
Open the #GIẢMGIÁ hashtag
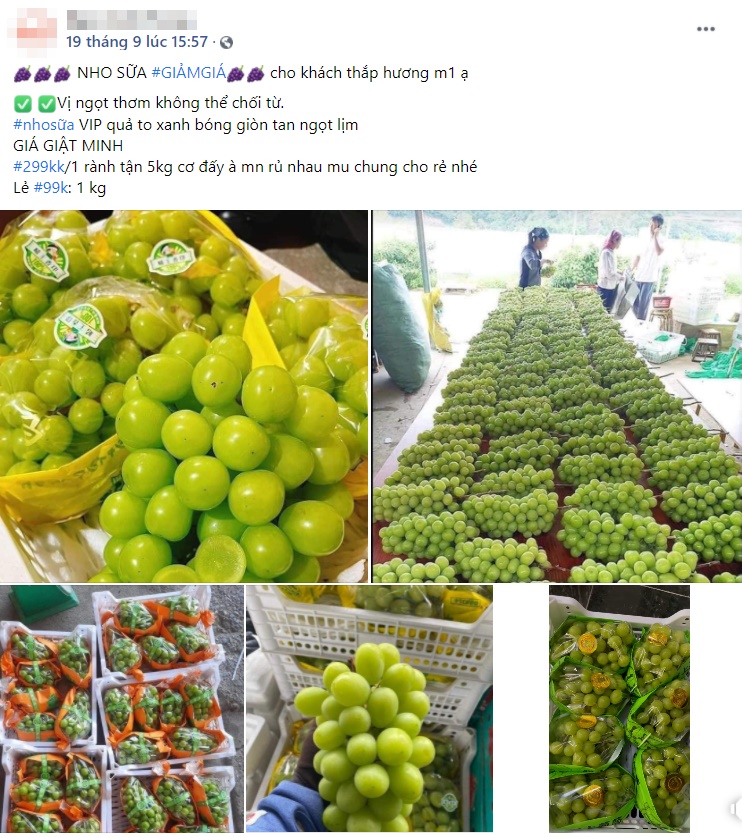pyautogui.click(x=188, y=74)
